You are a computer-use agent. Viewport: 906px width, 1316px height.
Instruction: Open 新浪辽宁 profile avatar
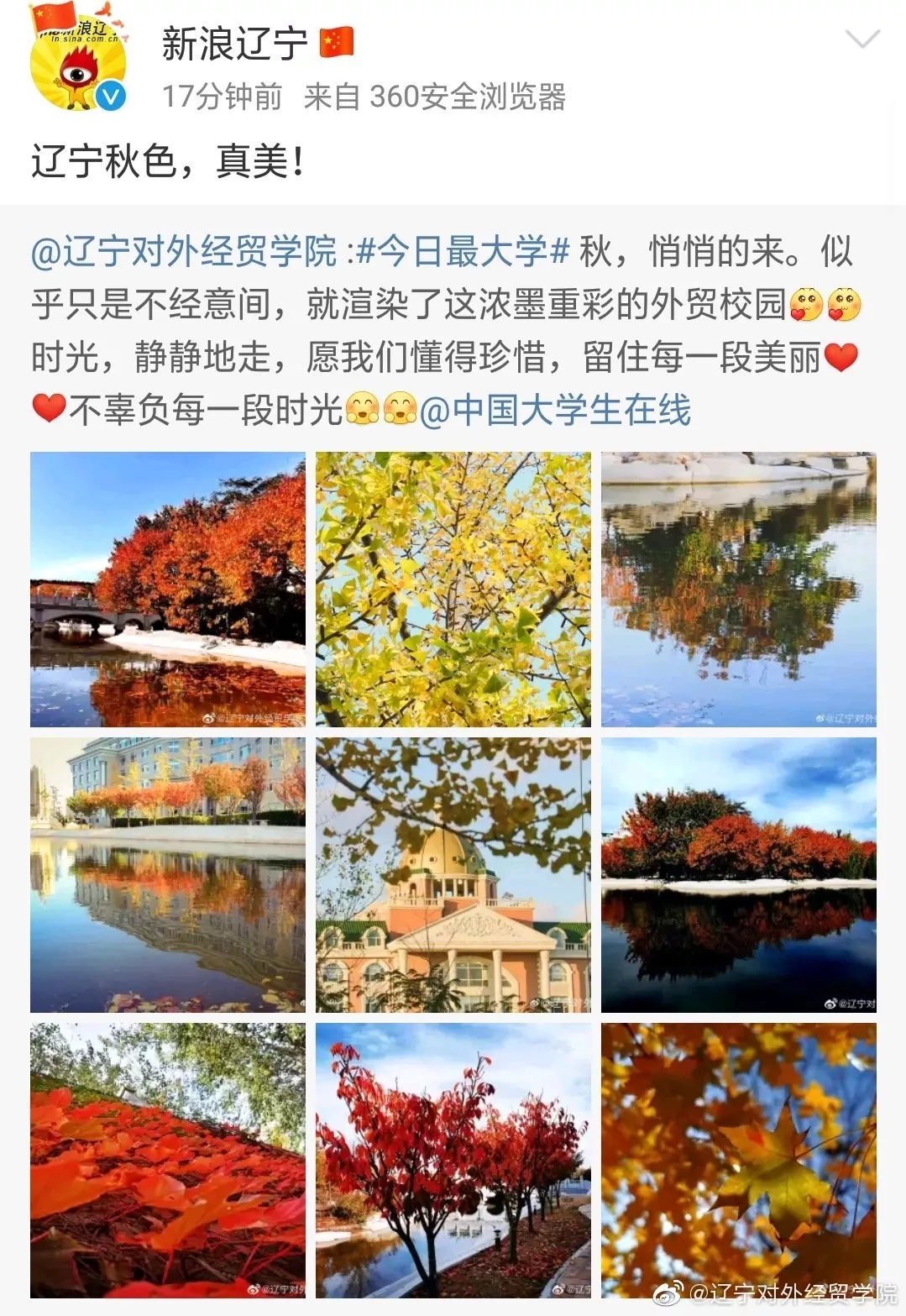click(77, 59)
